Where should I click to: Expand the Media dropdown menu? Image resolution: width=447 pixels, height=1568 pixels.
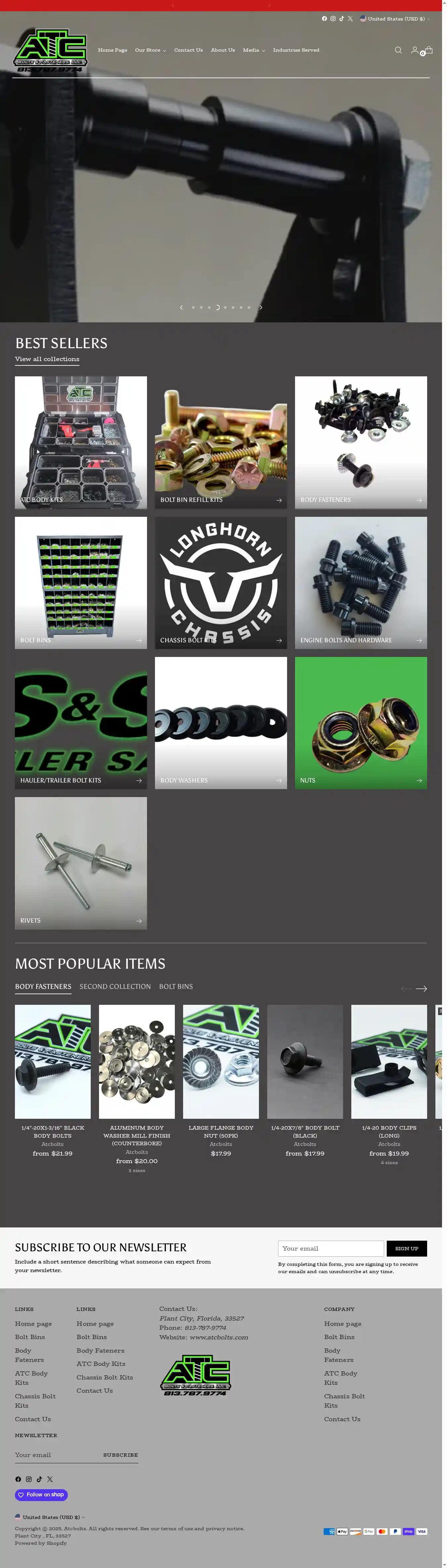point(254,50)
